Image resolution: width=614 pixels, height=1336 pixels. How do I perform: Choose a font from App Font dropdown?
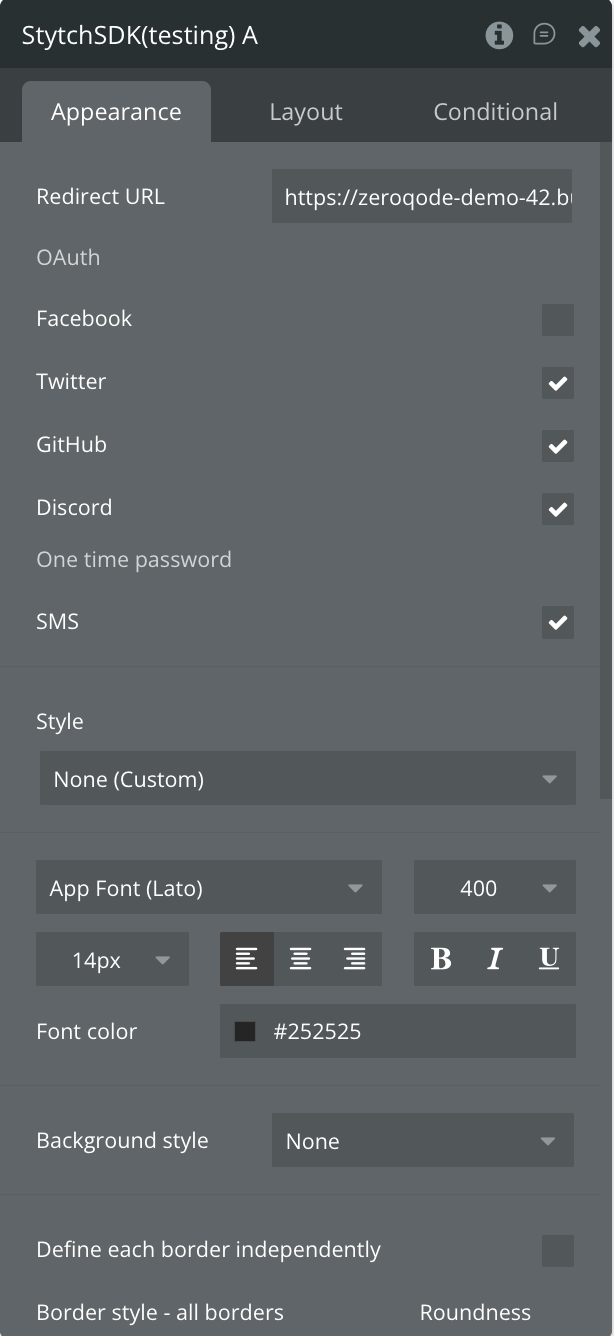tap(208, 888)
